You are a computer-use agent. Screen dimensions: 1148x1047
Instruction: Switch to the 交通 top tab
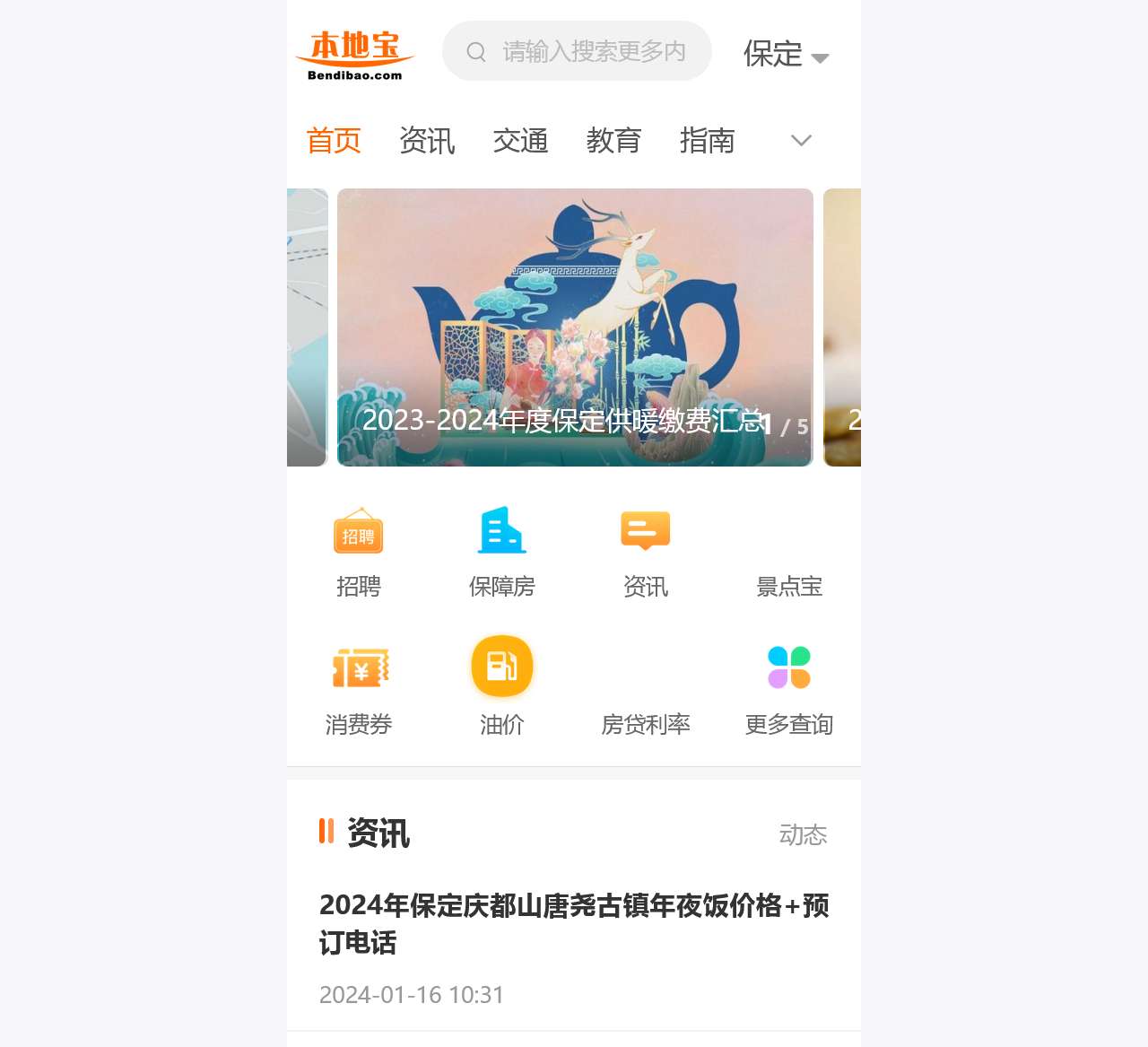click(520, 141)
